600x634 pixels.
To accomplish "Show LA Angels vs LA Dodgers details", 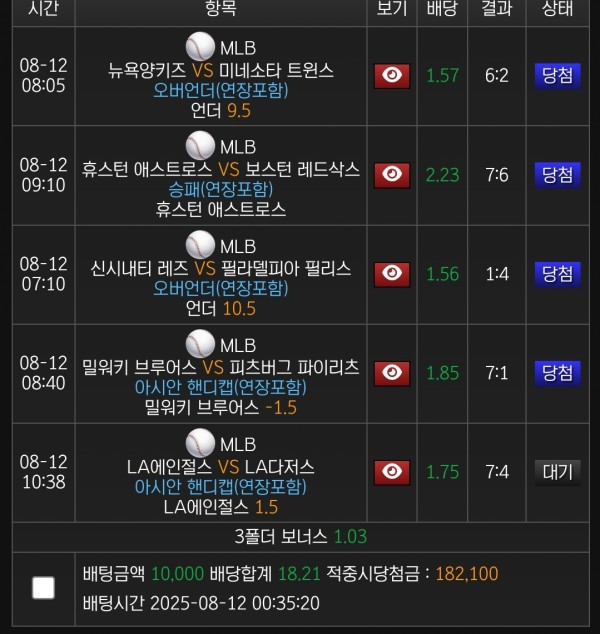I will point(392,472).
